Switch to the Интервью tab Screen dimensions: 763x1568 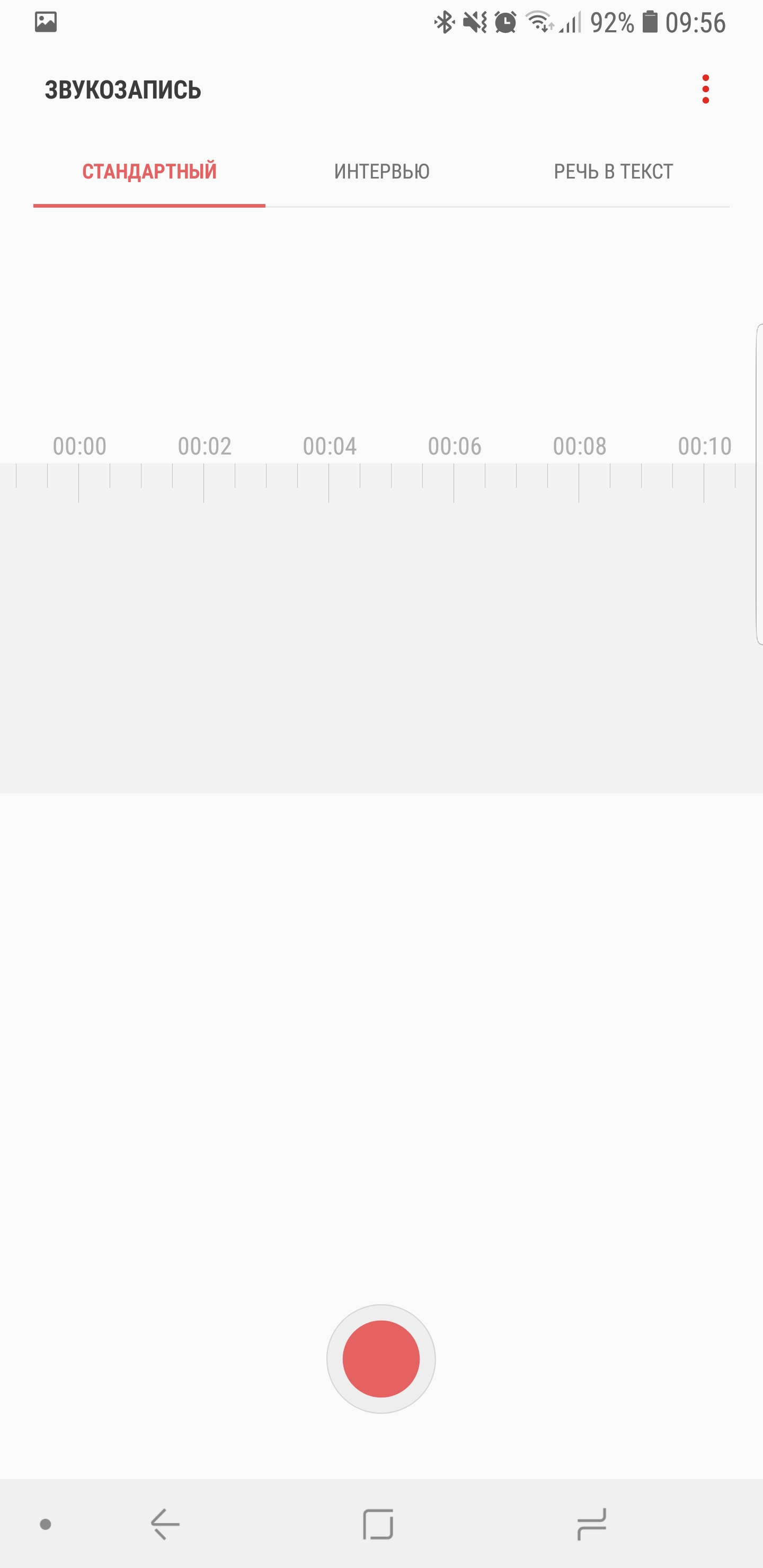(382, 172)
